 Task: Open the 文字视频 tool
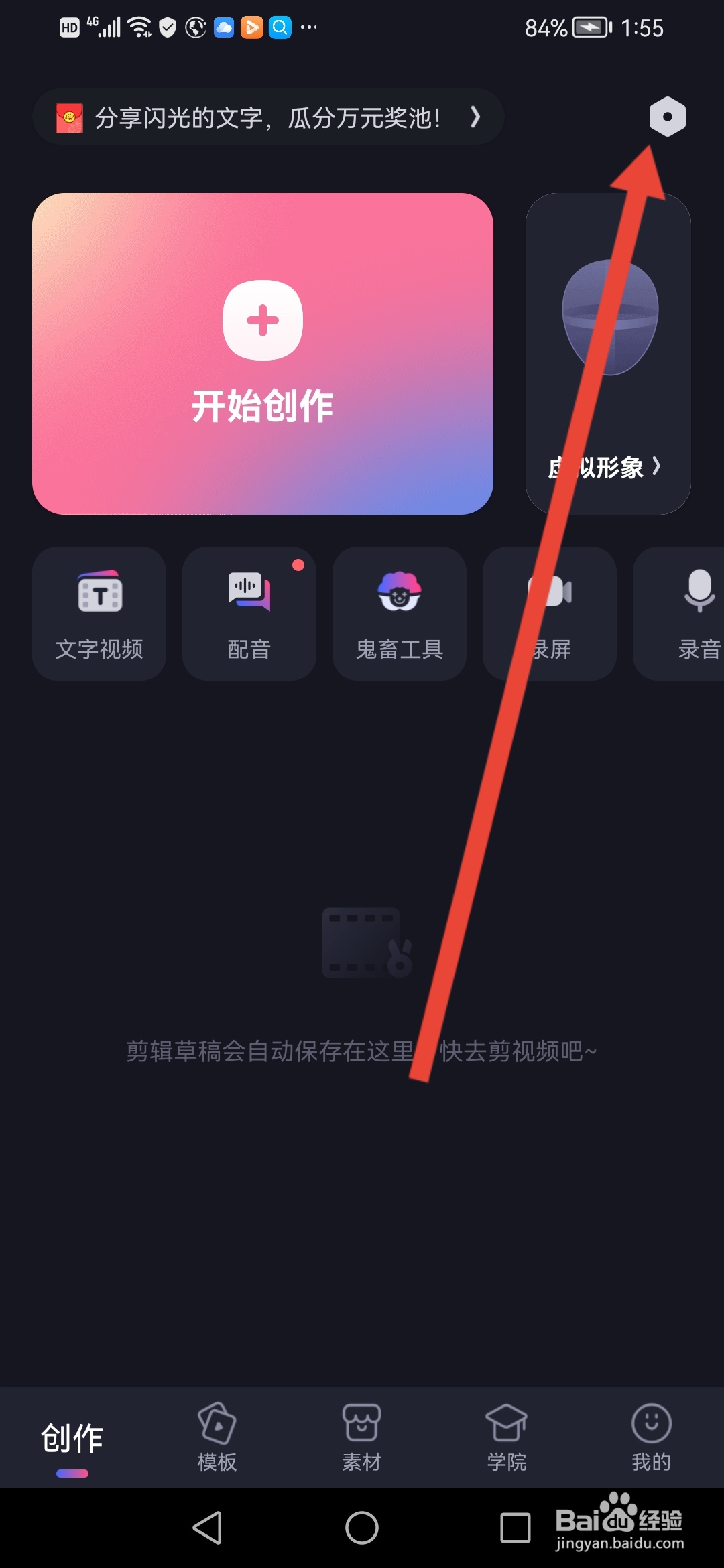coord(99,613)
